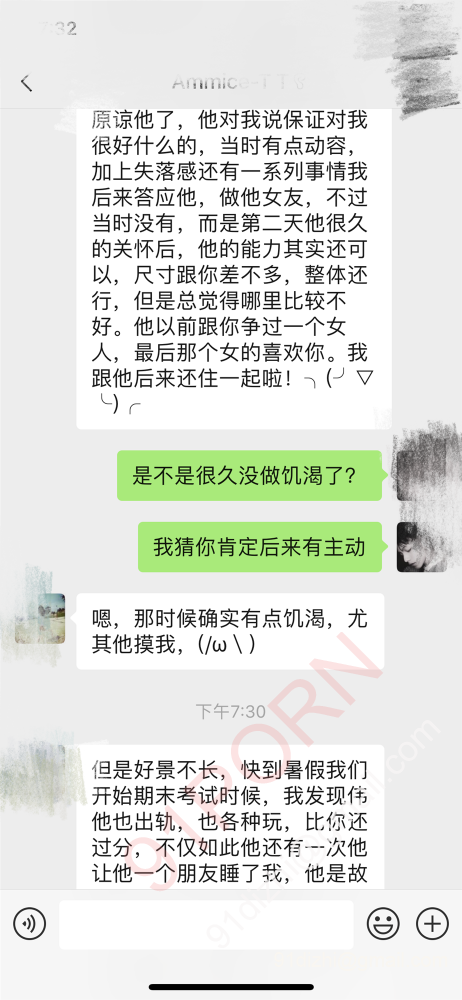This screenshot has width=462, height=1000.
Task: Focus the message text field
Action: (x=206, y=925)
